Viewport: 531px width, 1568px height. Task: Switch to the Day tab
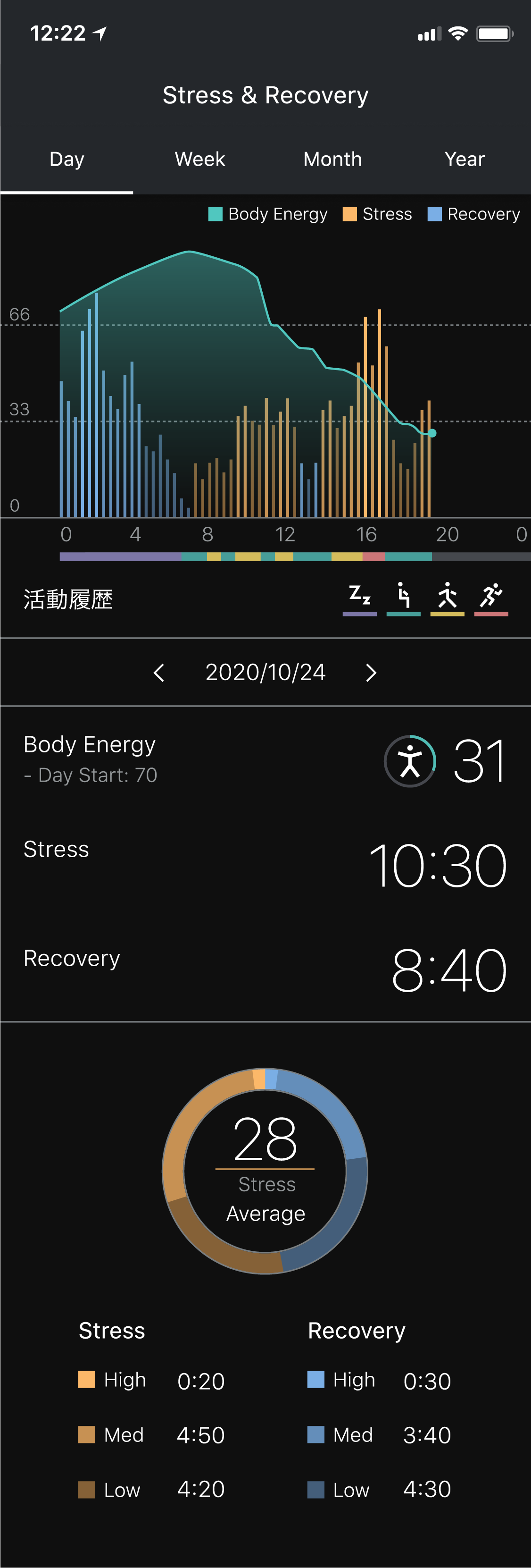(x=66, y=160)
